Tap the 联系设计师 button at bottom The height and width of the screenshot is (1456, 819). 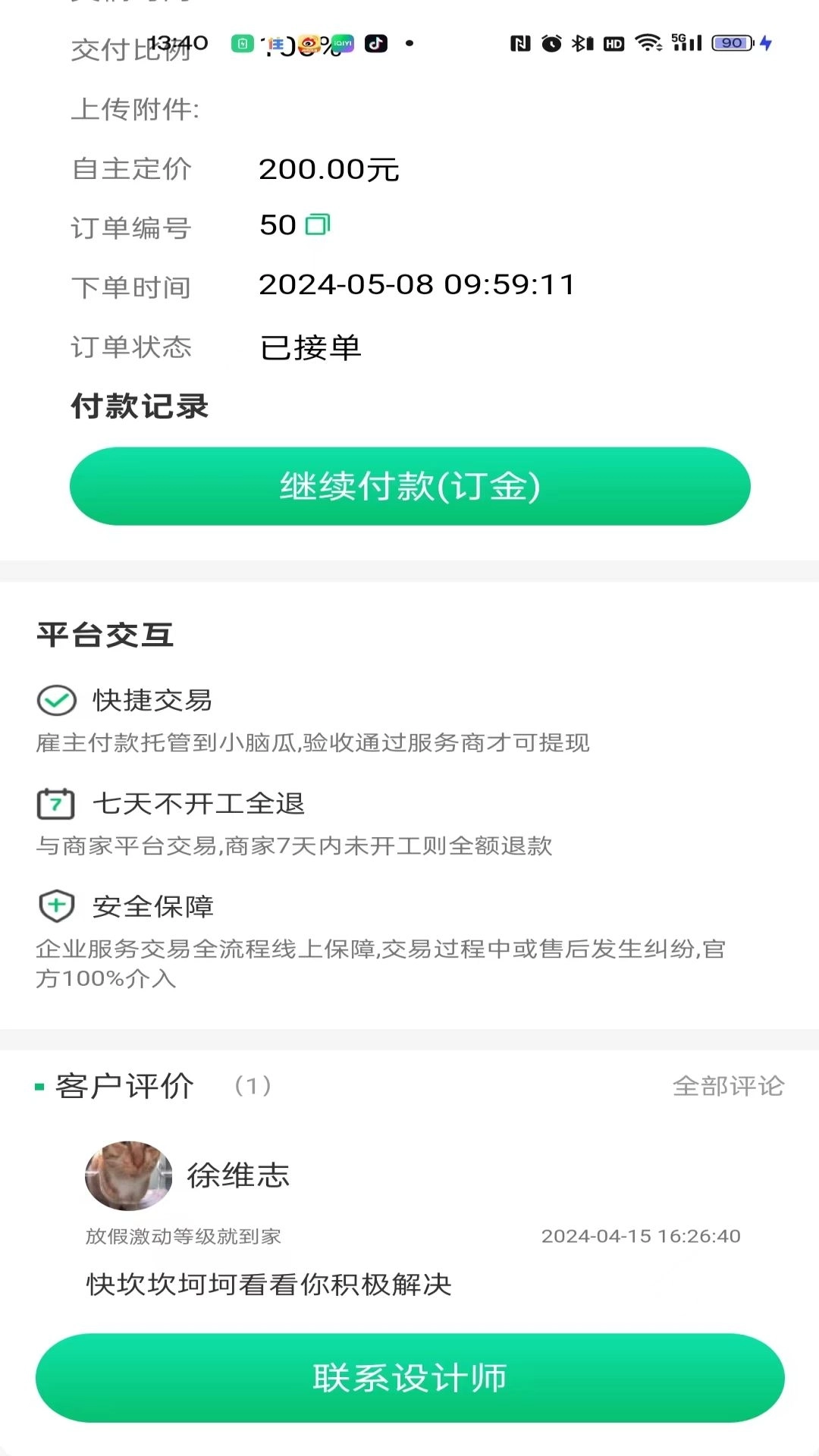(409, 1378)
